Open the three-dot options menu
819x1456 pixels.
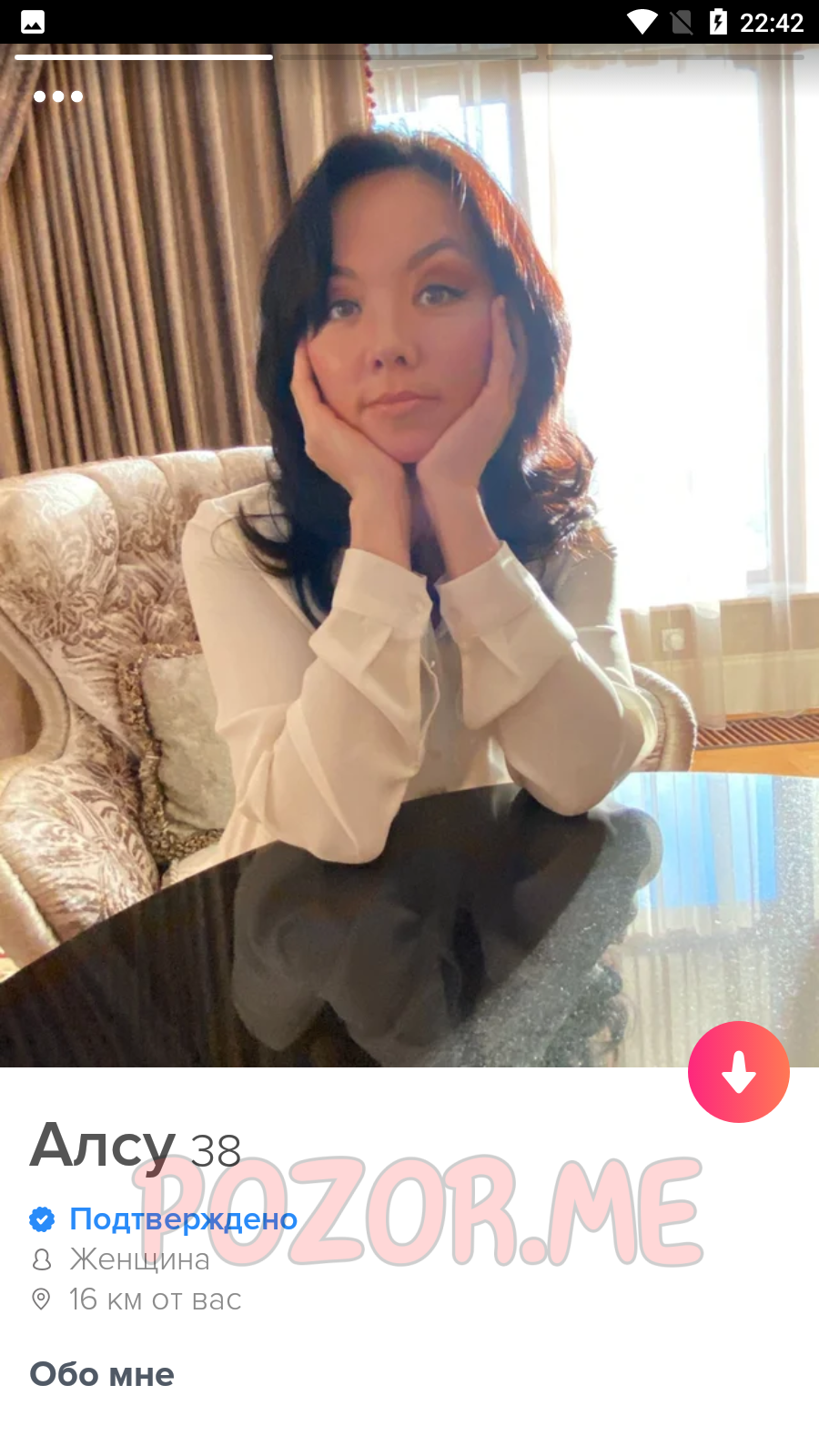(58, 96)
